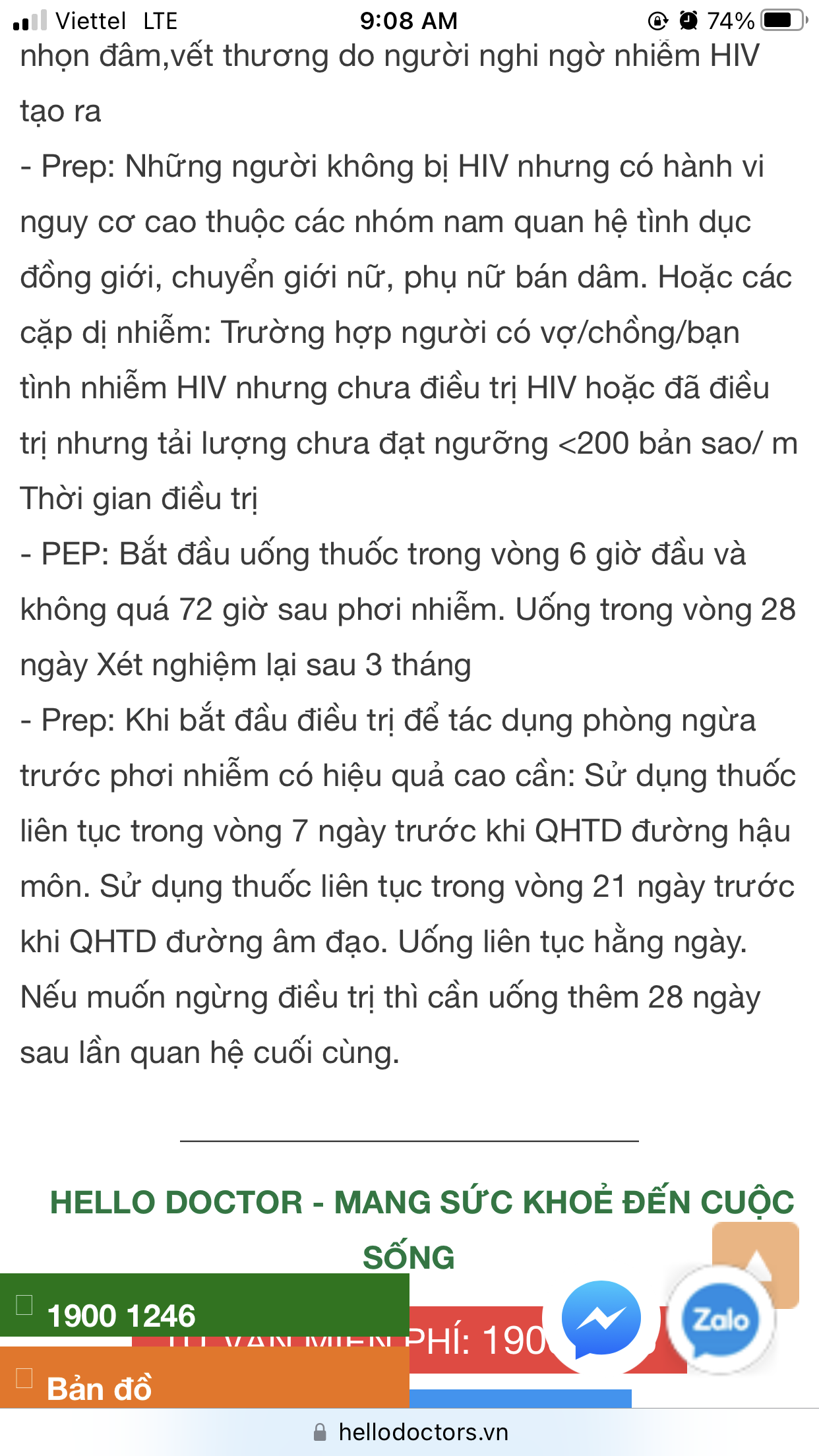Image resolution: width=819 pixels, height=1456 pixels.
Task: Open the Zalo chat bubble
Action: [720, 1320]
